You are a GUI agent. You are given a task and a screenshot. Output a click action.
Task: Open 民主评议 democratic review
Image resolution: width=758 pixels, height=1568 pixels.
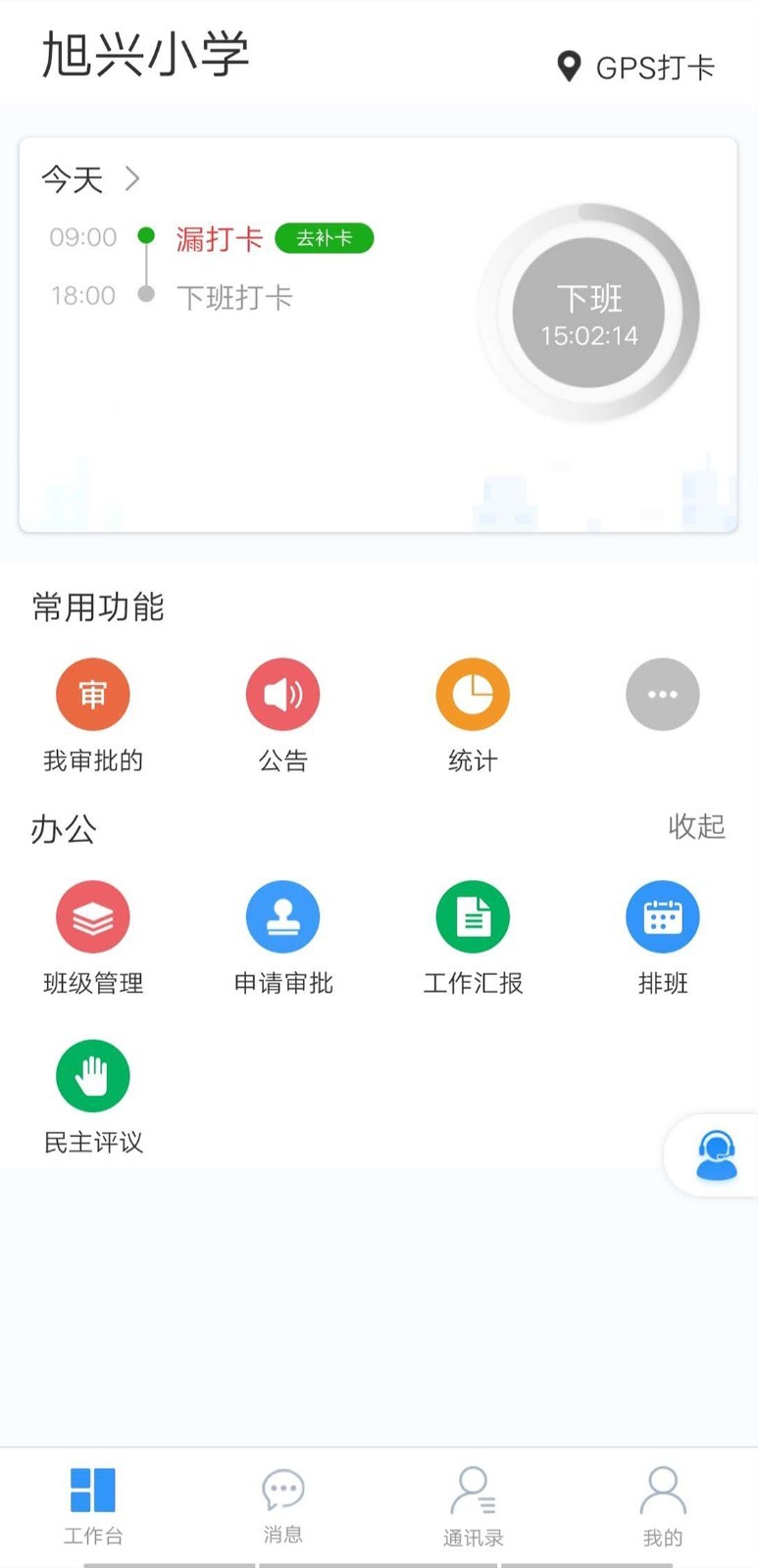(x=93, y=1098)
